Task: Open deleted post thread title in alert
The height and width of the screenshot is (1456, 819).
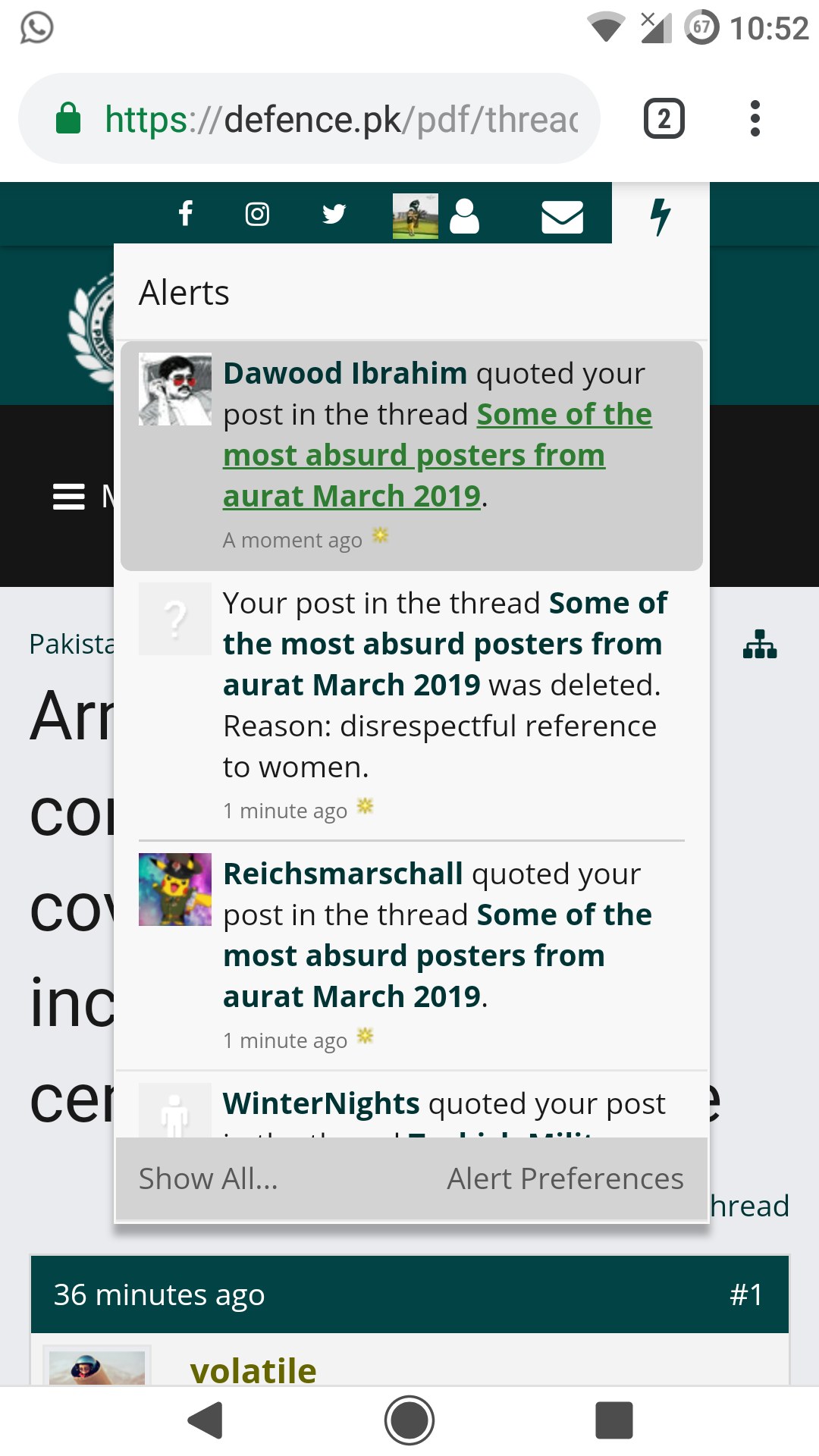Action: pos(446,644)
